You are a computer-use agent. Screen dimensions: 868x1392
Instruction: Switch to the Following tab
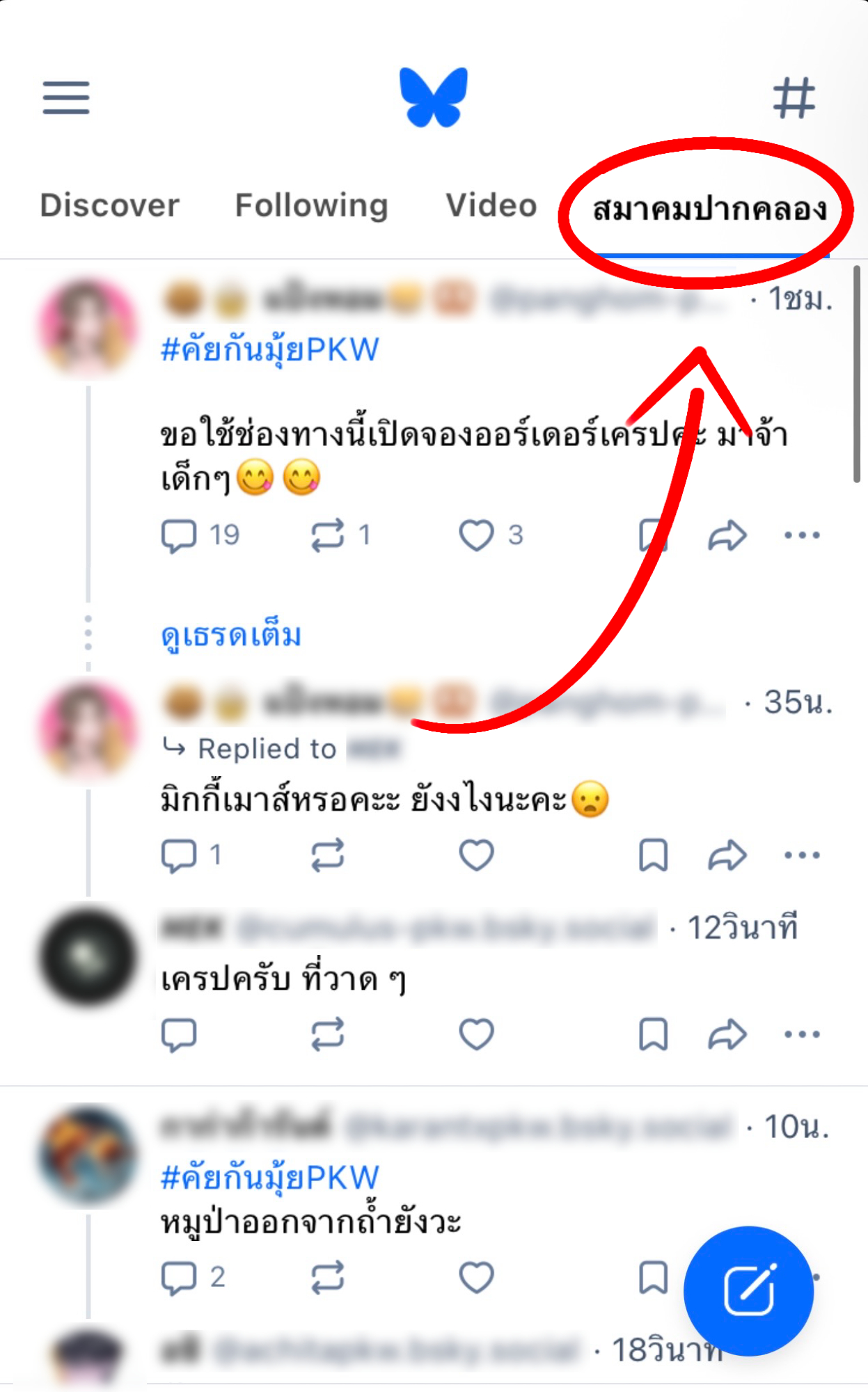(x=311, y=205)
